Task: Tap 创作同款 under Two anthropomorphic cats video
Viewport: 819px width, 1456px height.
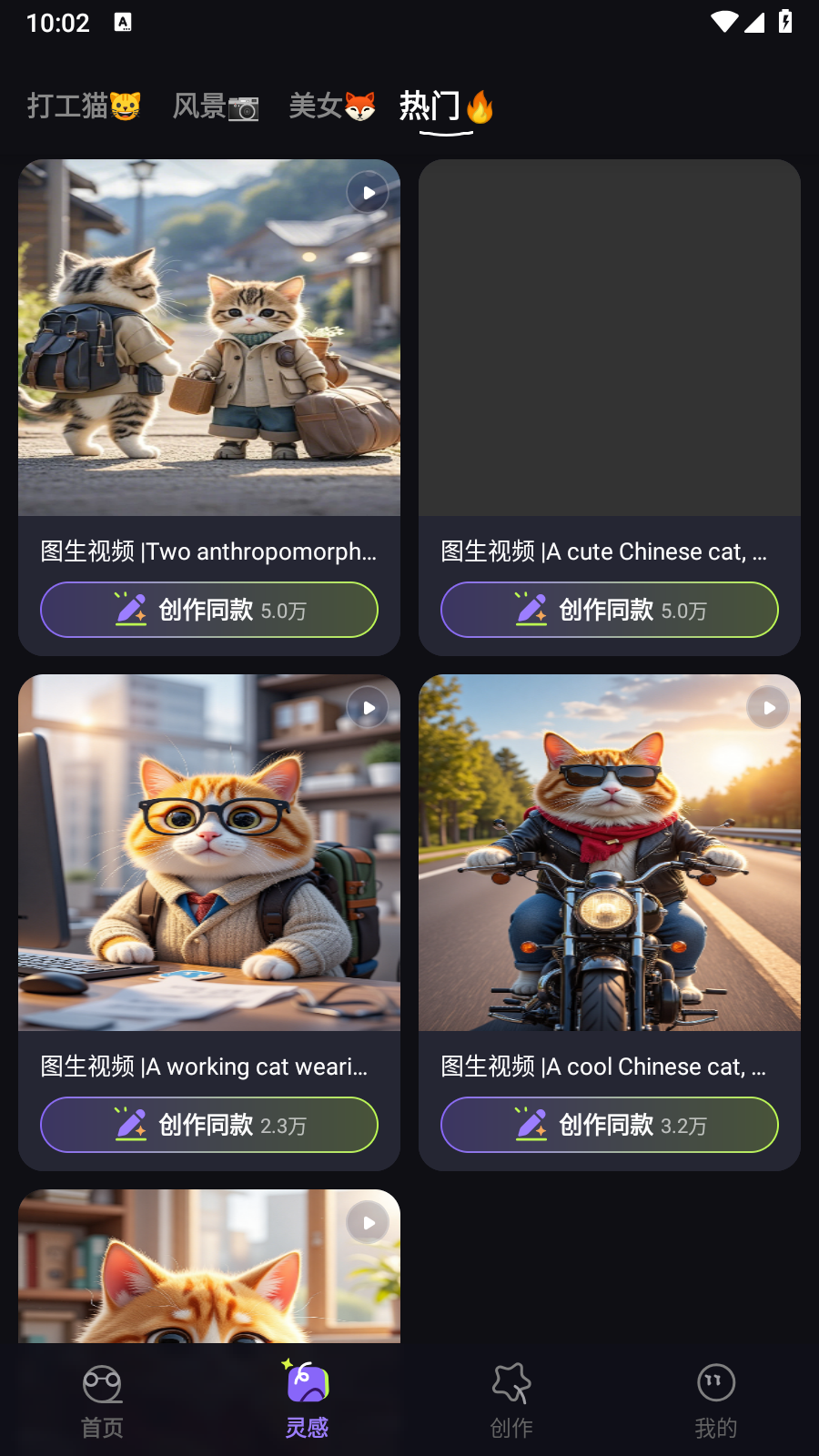Action: pyautogui.click(x=209, y=610)
